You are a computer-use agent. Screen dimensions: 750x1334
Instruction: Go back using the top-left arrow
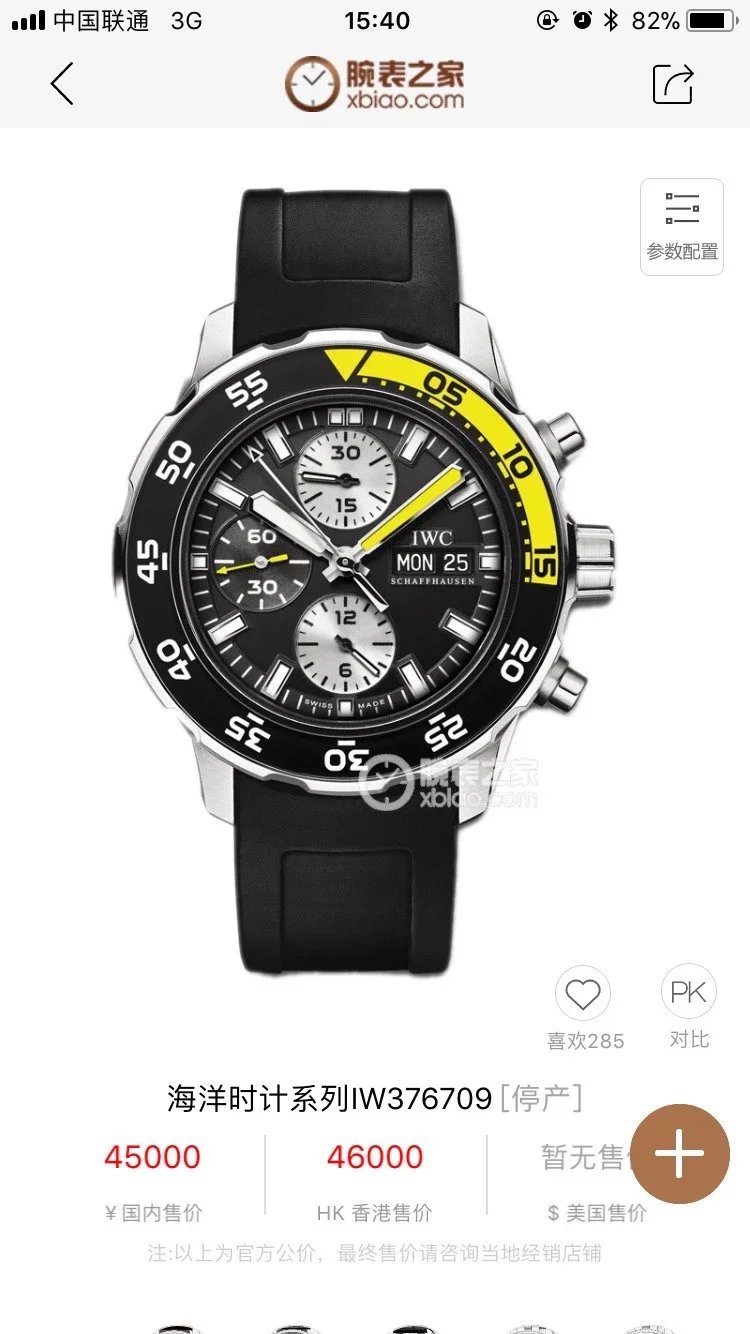[x=62, y=84]
